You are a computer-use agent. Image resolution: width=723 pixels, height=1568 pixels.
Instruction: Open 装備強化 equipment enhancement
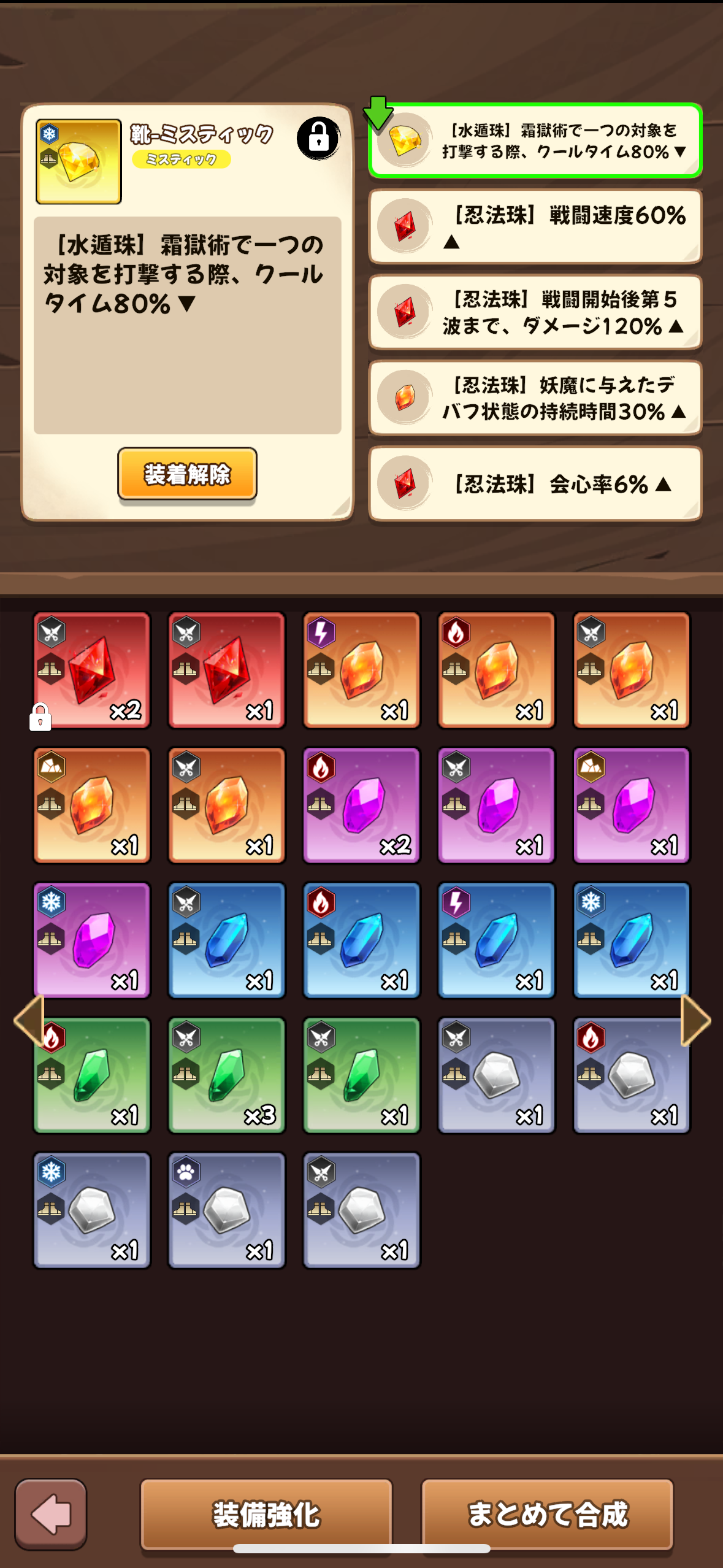point(266,1514)
